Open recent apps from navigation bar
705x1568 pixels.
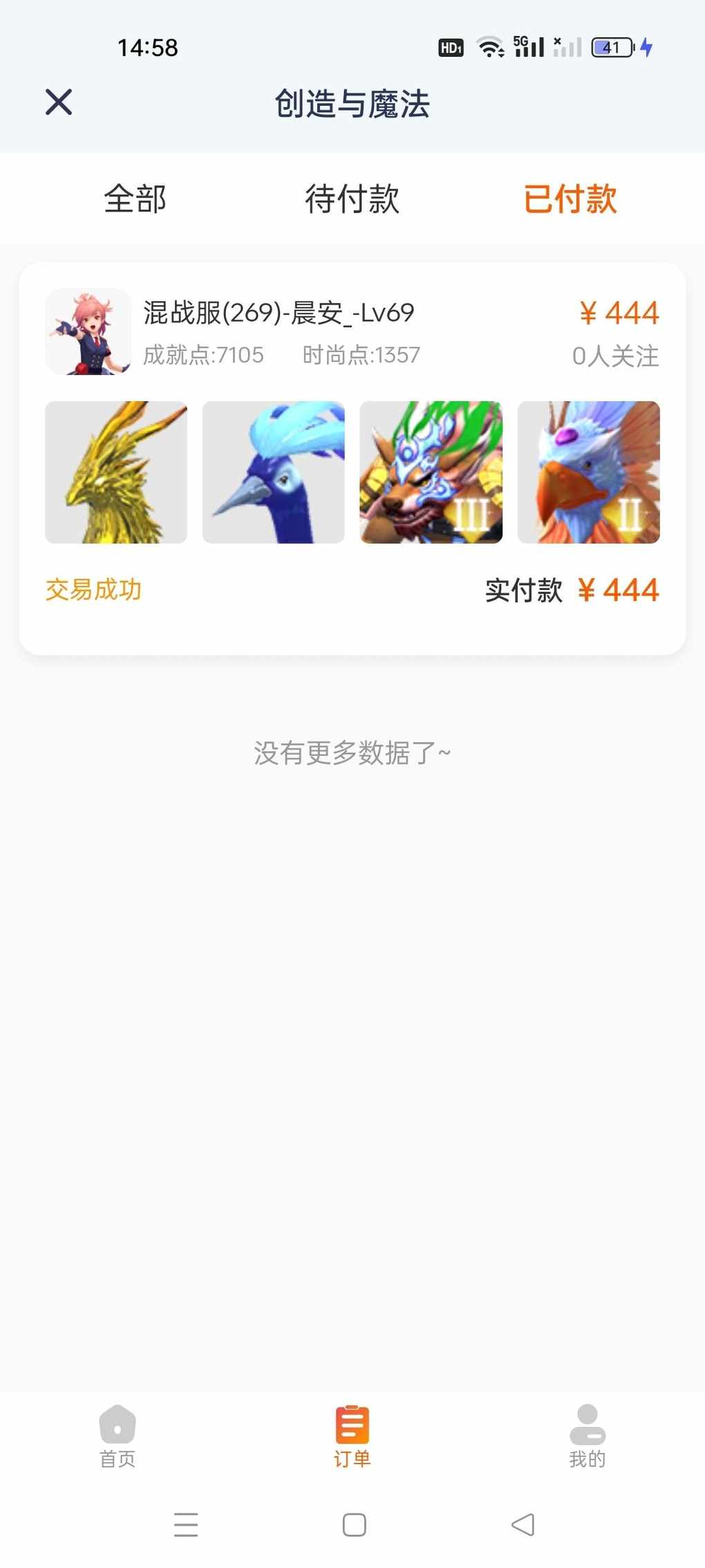click(x=186, y=1525)
